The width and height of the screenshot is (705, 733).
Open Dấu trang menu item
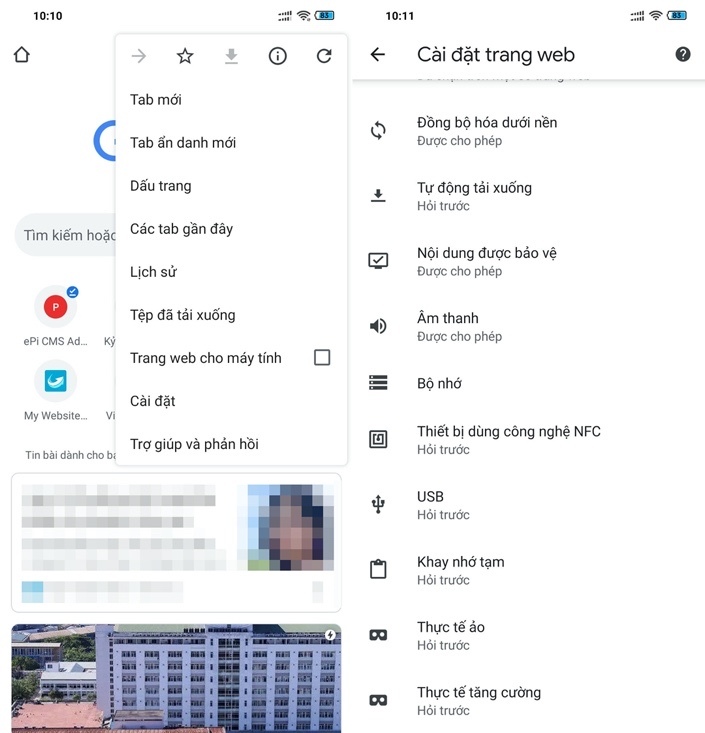pyautogui.click(x=160, y=186)
